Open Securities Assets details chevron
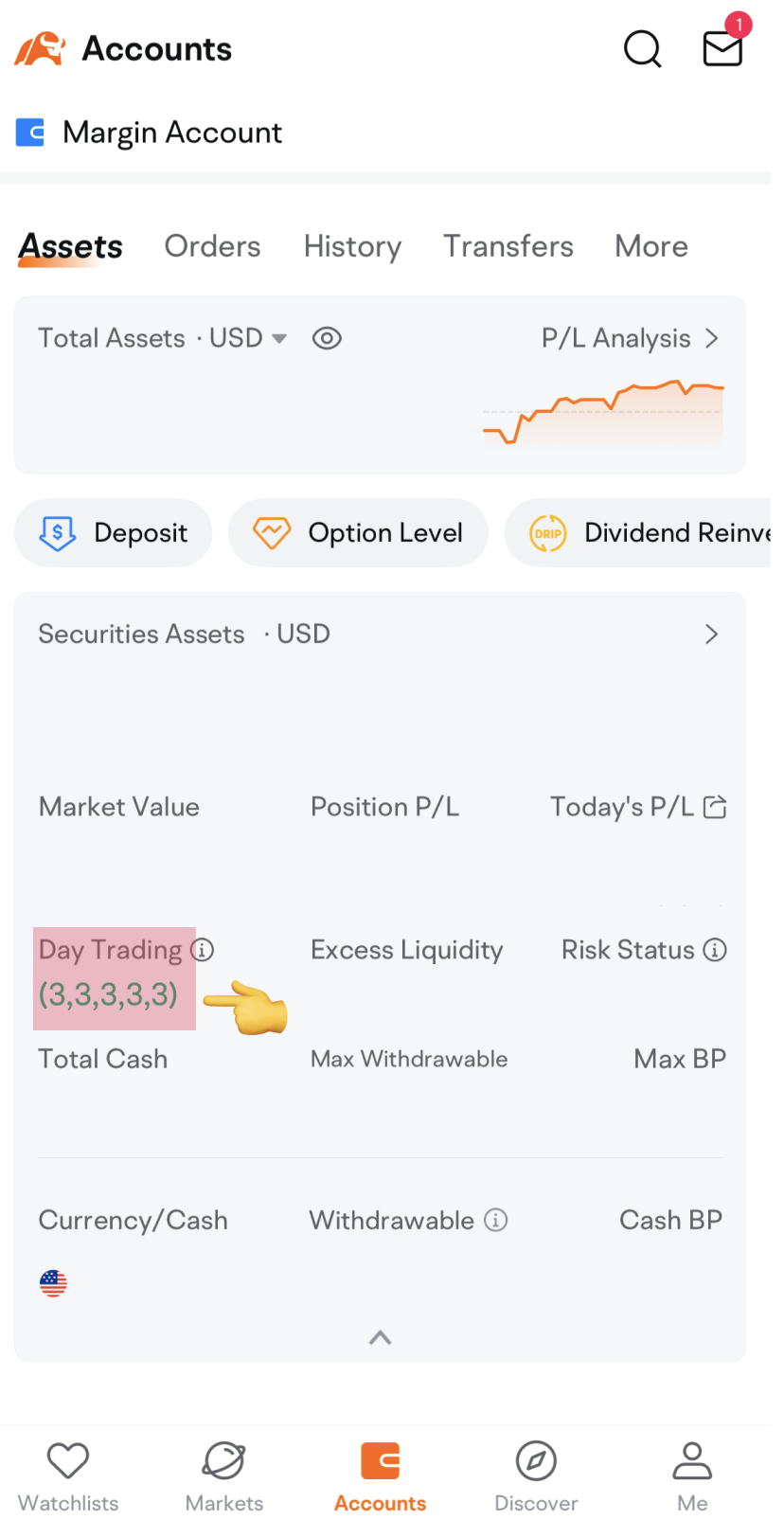Screen dimensions: 784x1538 712,635
